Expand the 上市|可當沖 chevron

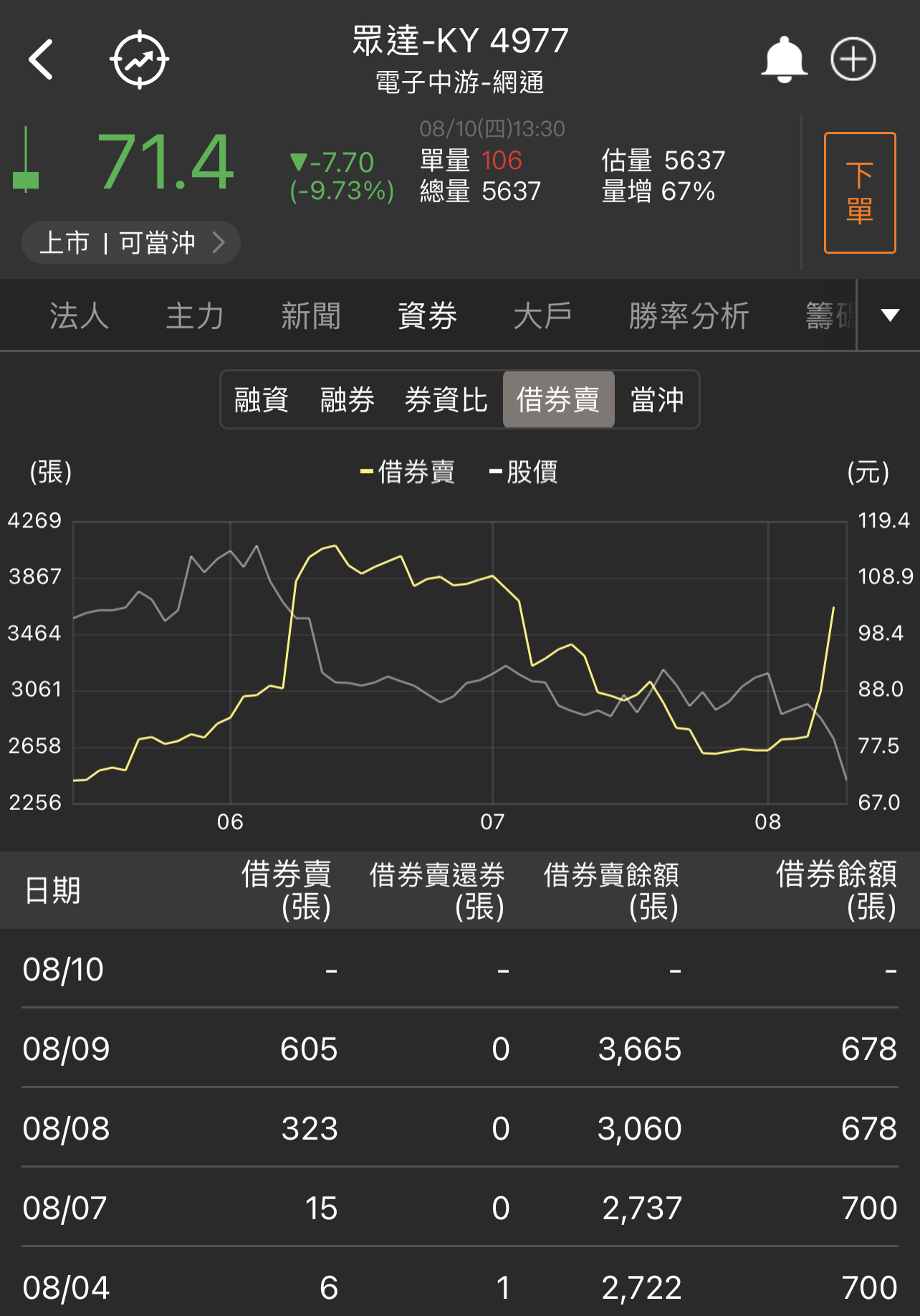(219, 242)
